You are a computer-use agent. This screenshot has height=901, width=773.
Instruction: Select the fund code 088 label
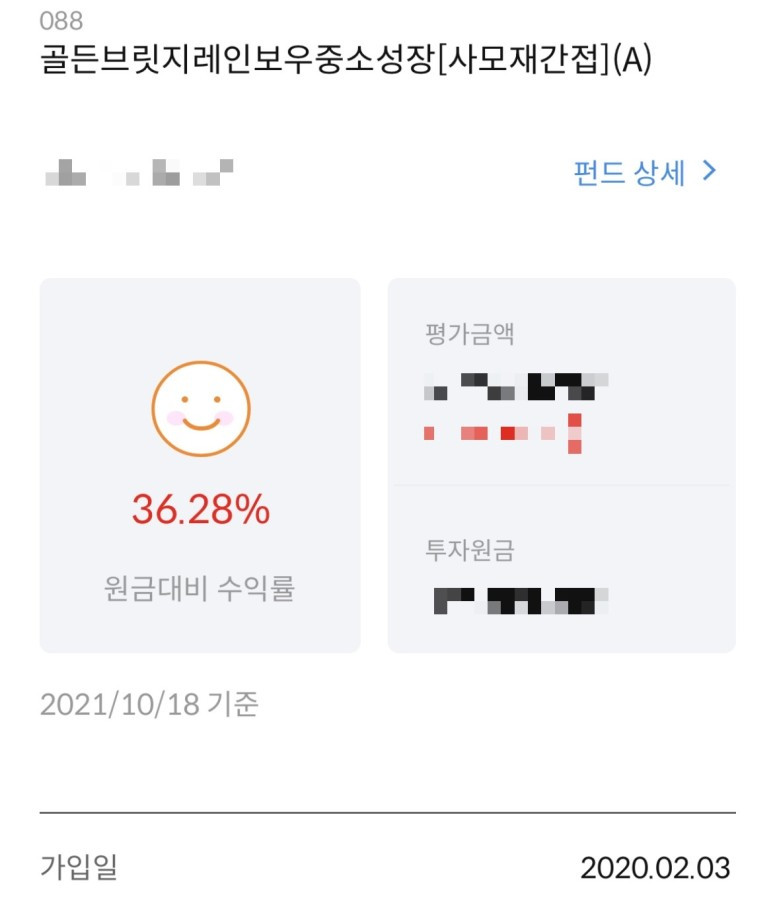59,17
